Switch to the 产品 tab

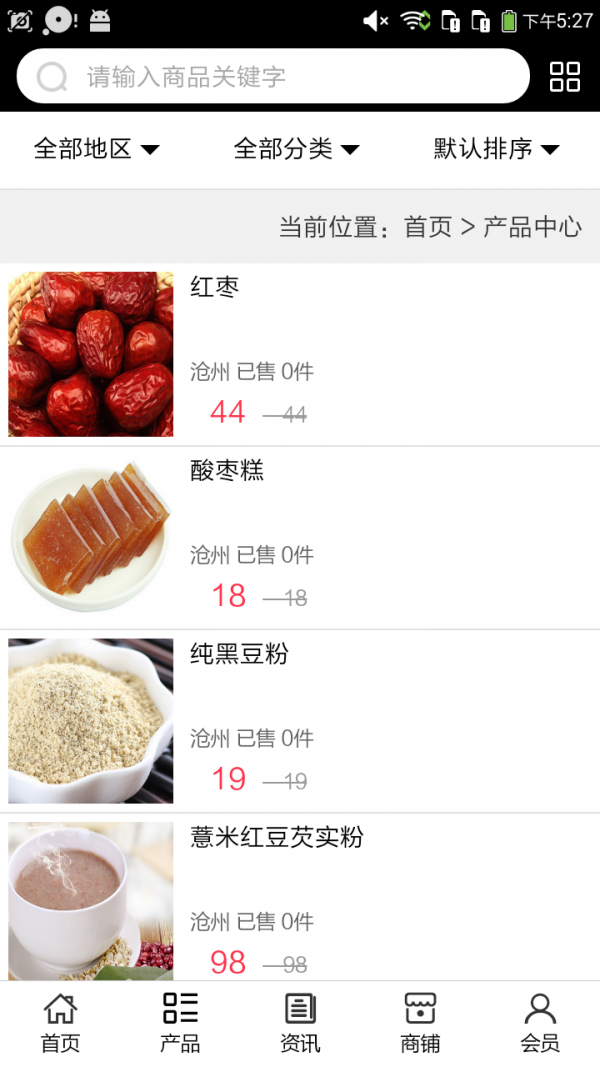tap(180, 1023)
